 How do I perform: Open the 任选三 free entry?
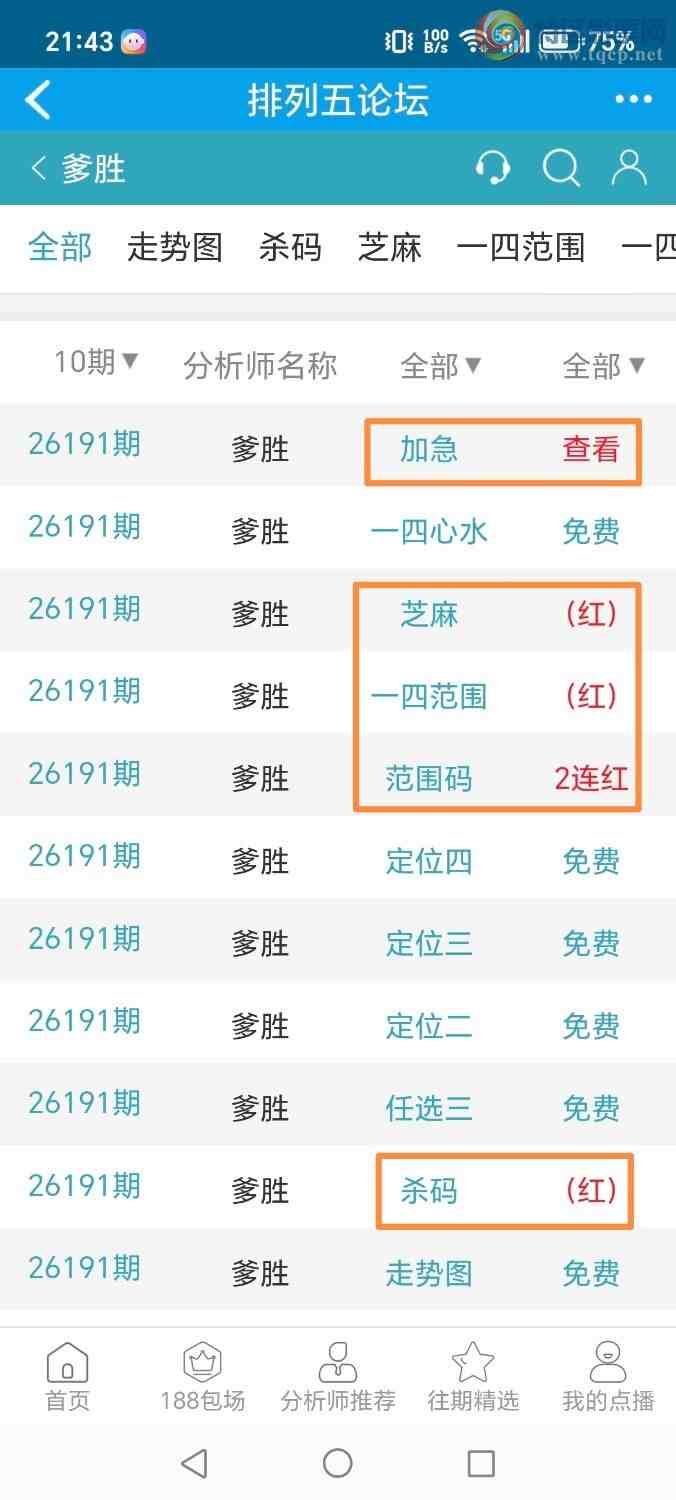coord(338,1106)
